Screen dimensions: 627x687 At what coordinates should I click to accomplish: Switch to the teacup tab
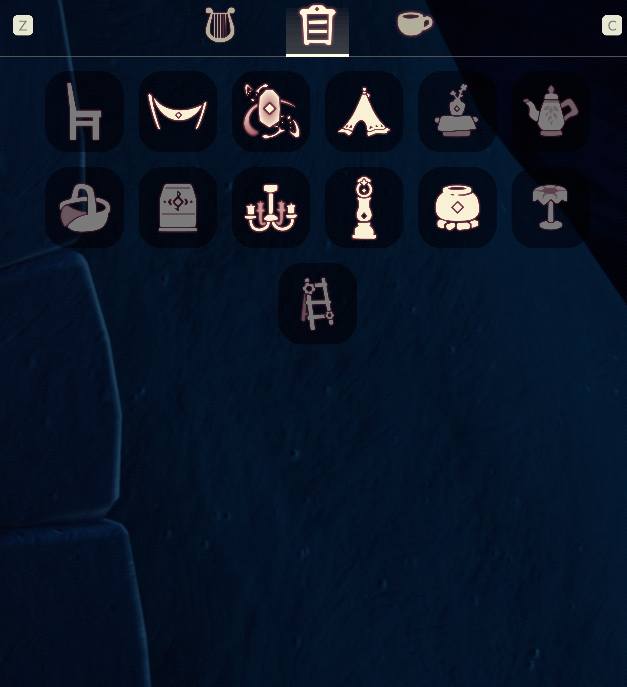(x=413, y=24)
